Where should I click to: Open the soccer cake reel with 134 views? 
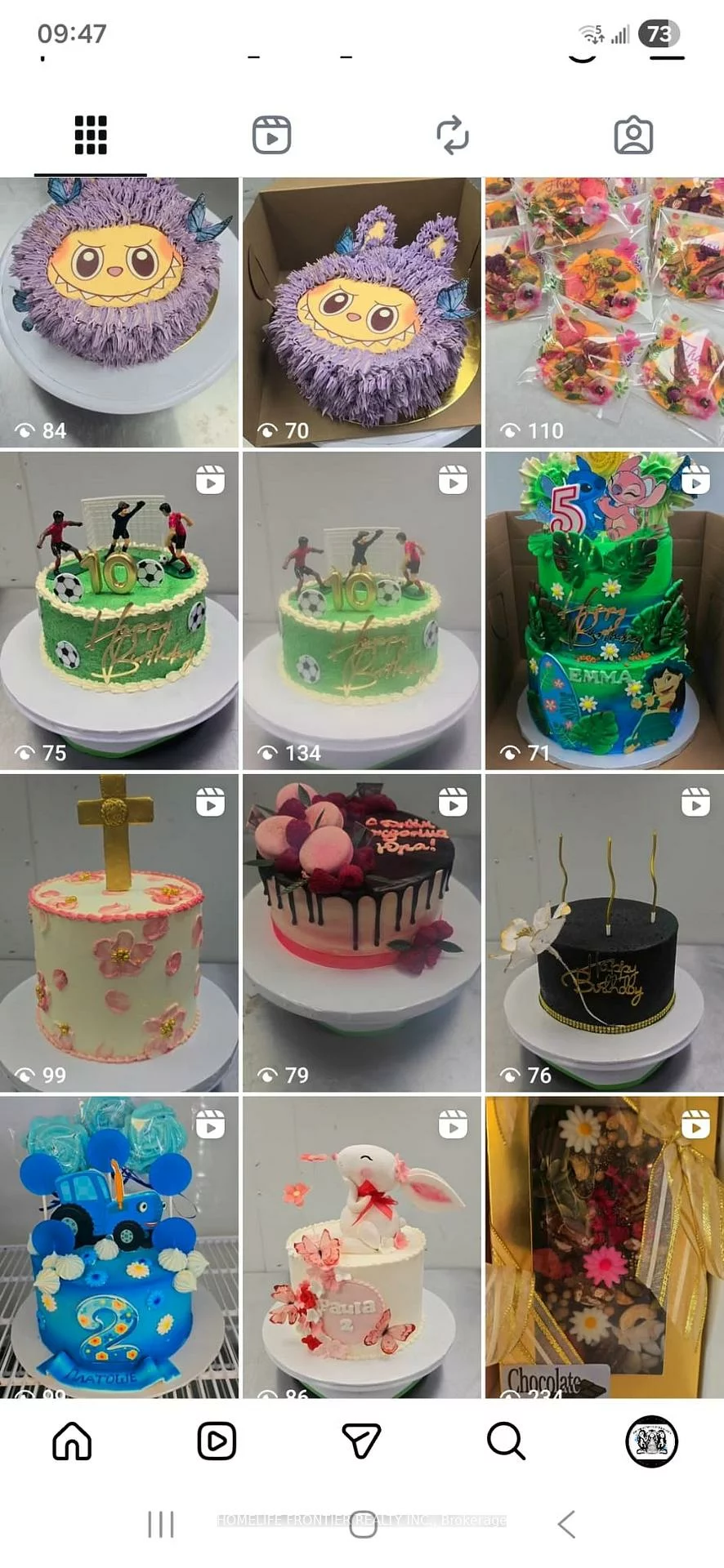(361, 611)
